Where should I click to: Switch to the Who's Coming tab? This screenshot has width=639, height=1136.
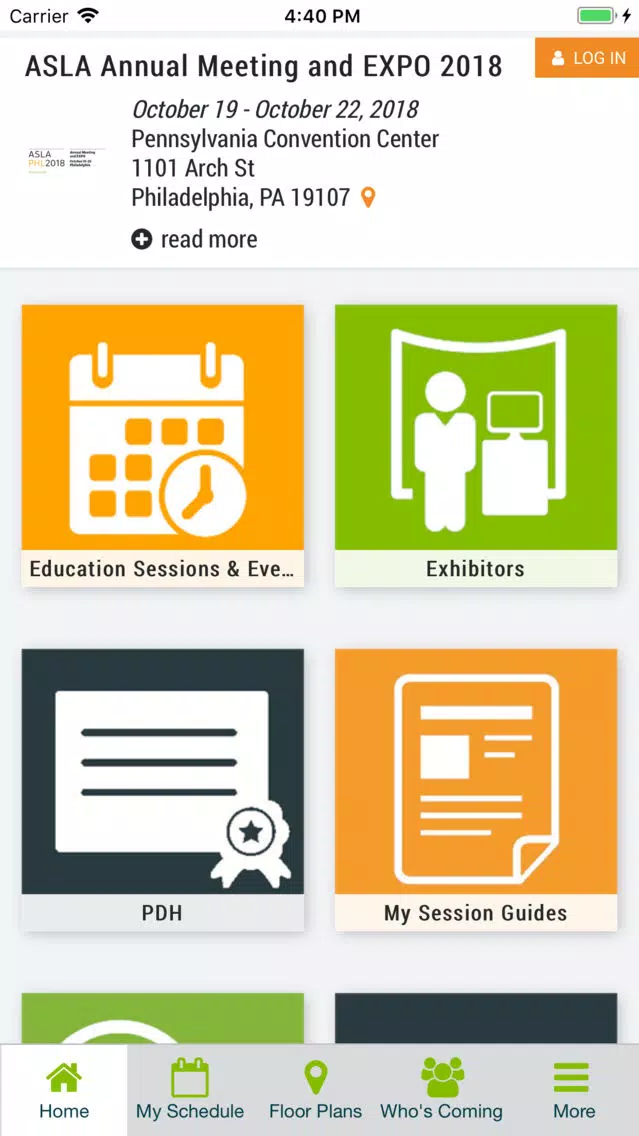[x=441, y=1090]
